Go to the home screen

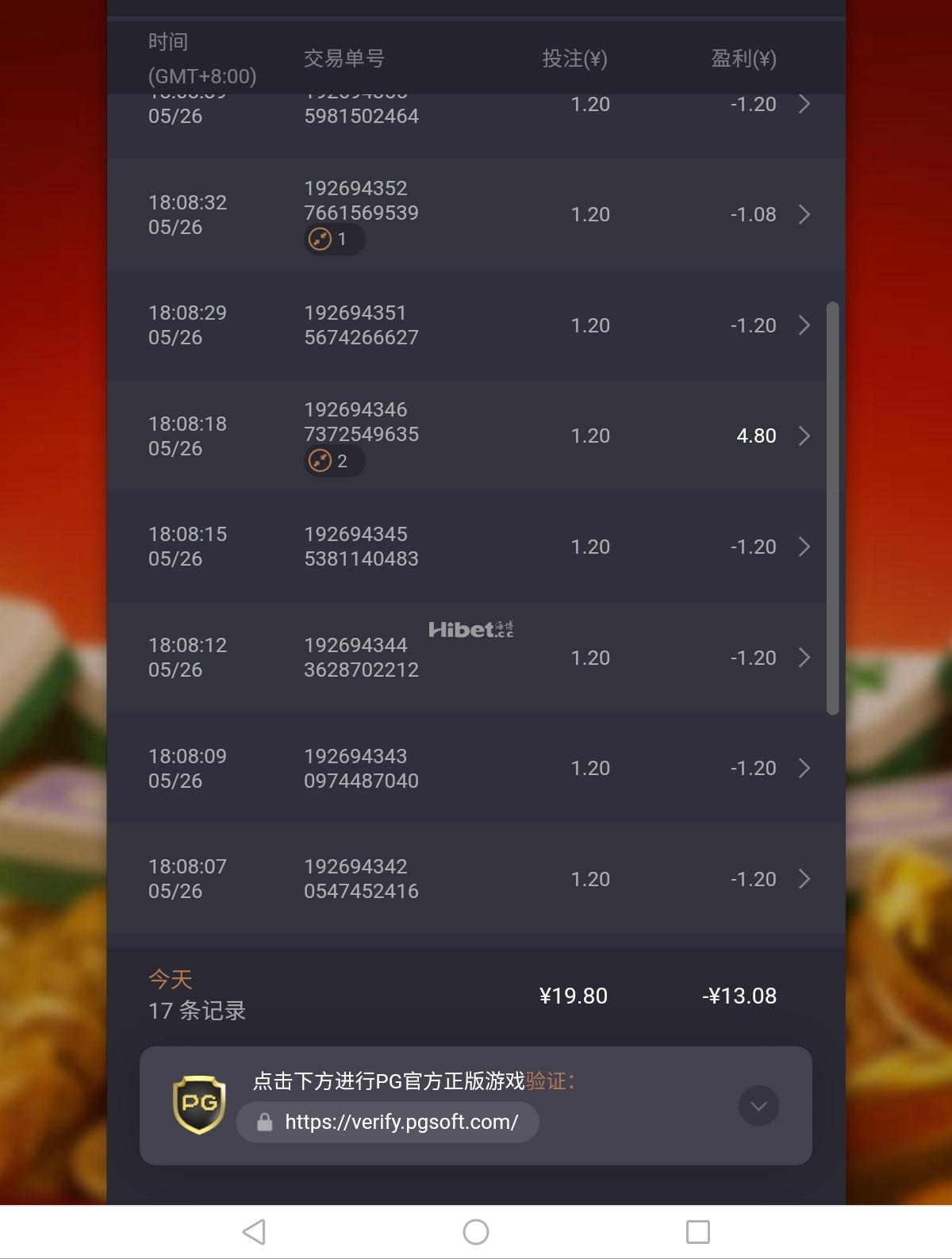point(476,1232)
